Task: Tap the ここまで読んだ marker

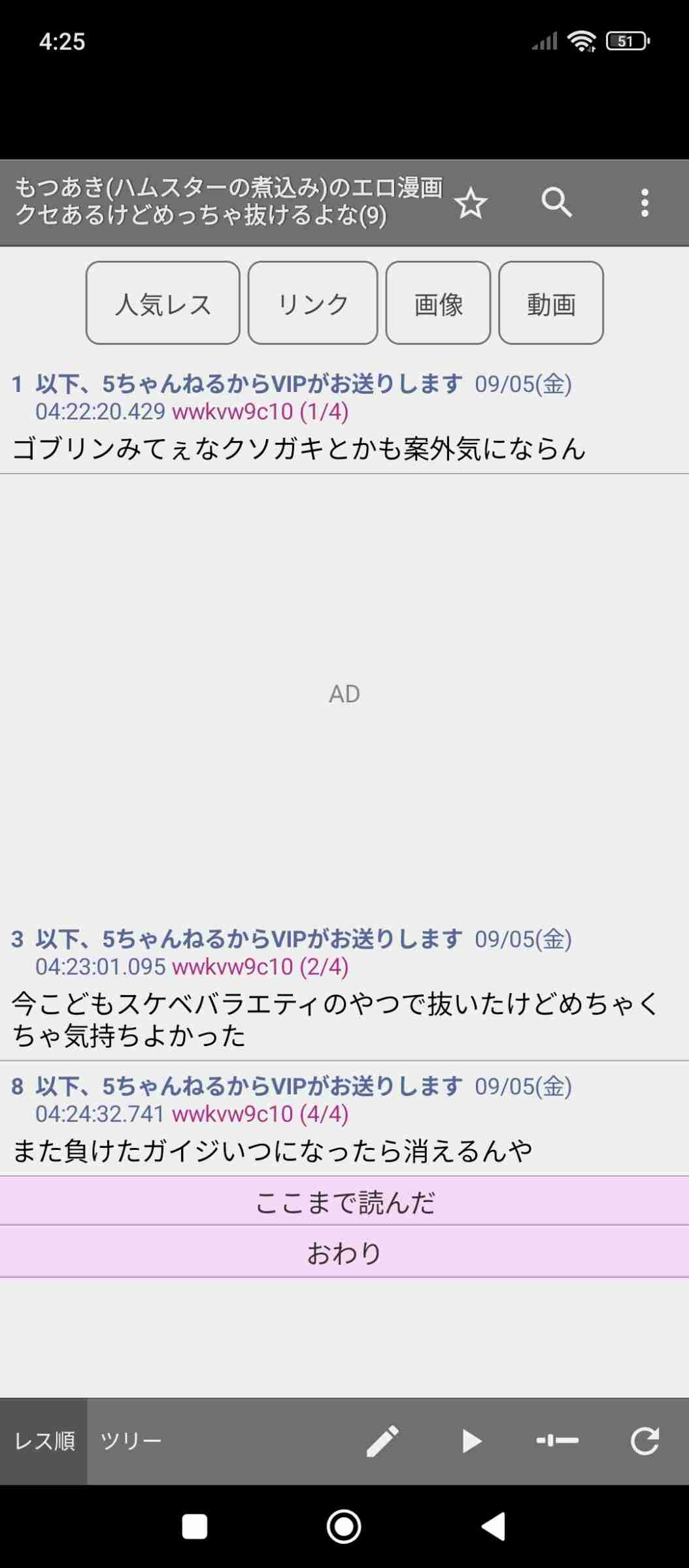Action: click(x=344, y=1201)
